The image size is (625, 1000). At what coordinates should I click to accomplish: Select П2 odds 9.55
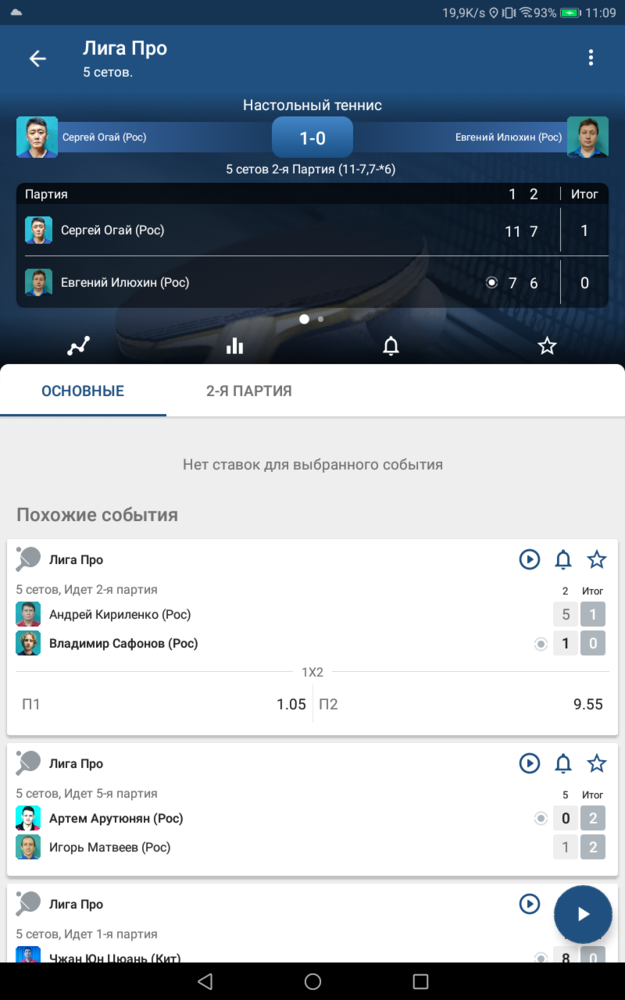click(x=461, y=704)
